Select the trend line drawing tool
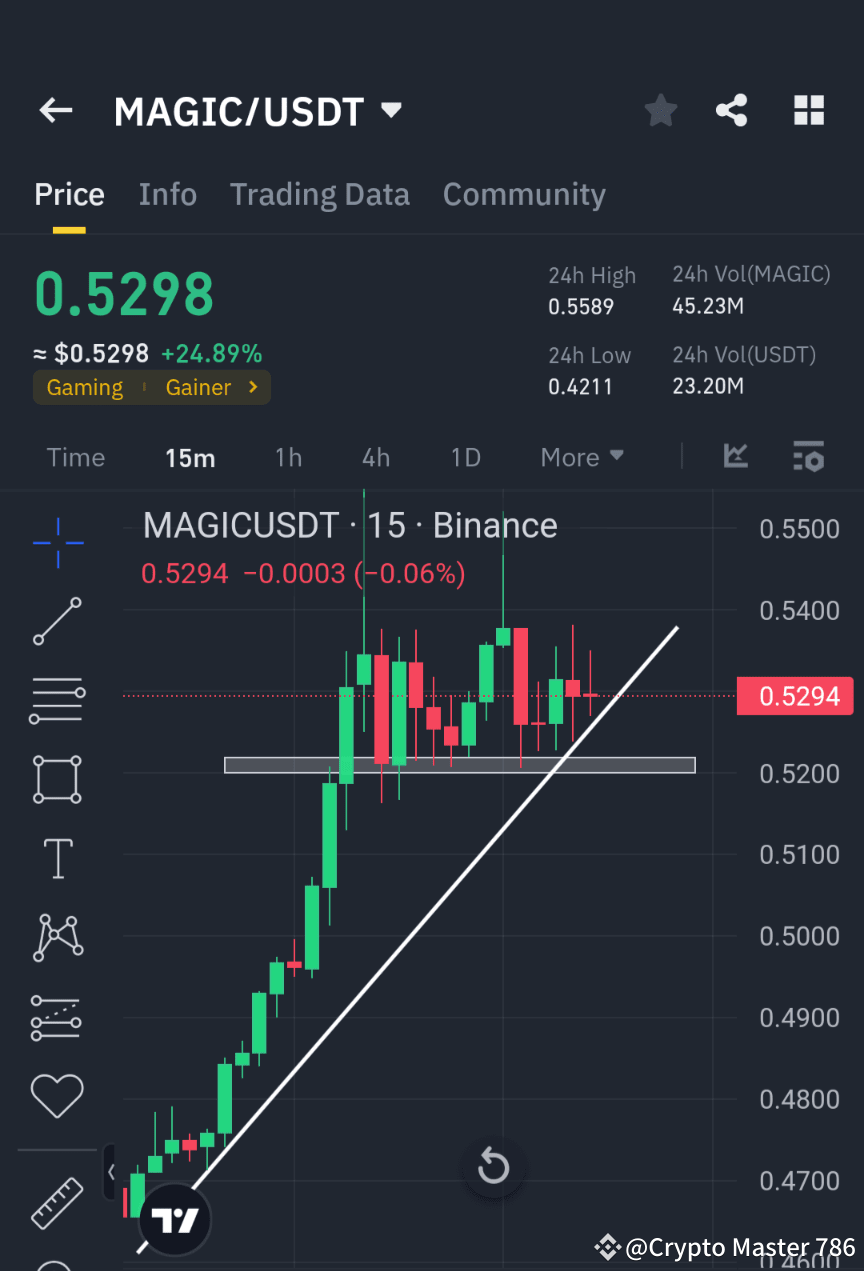This screenshot has height=1271, width=864. click(57, 622)
